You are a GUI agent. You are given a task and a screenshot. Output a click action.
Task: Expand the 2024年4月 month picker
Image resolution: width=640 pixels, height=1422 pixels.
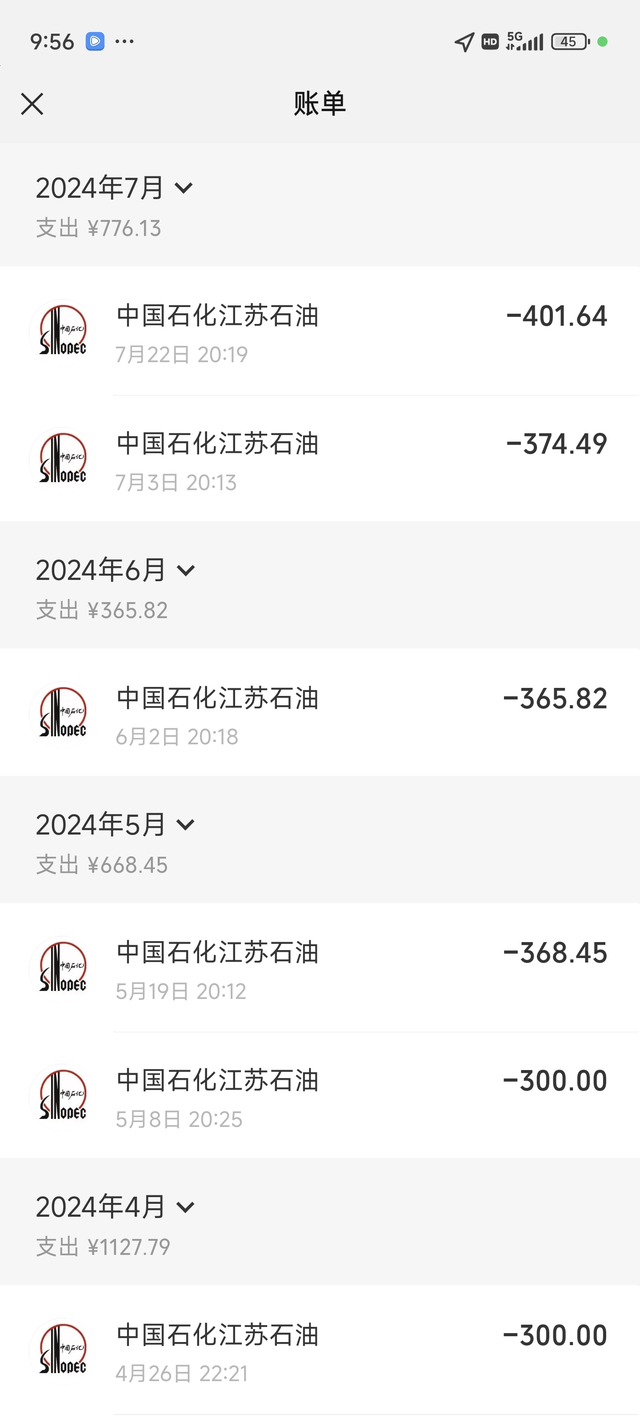tap(115, 1207)
